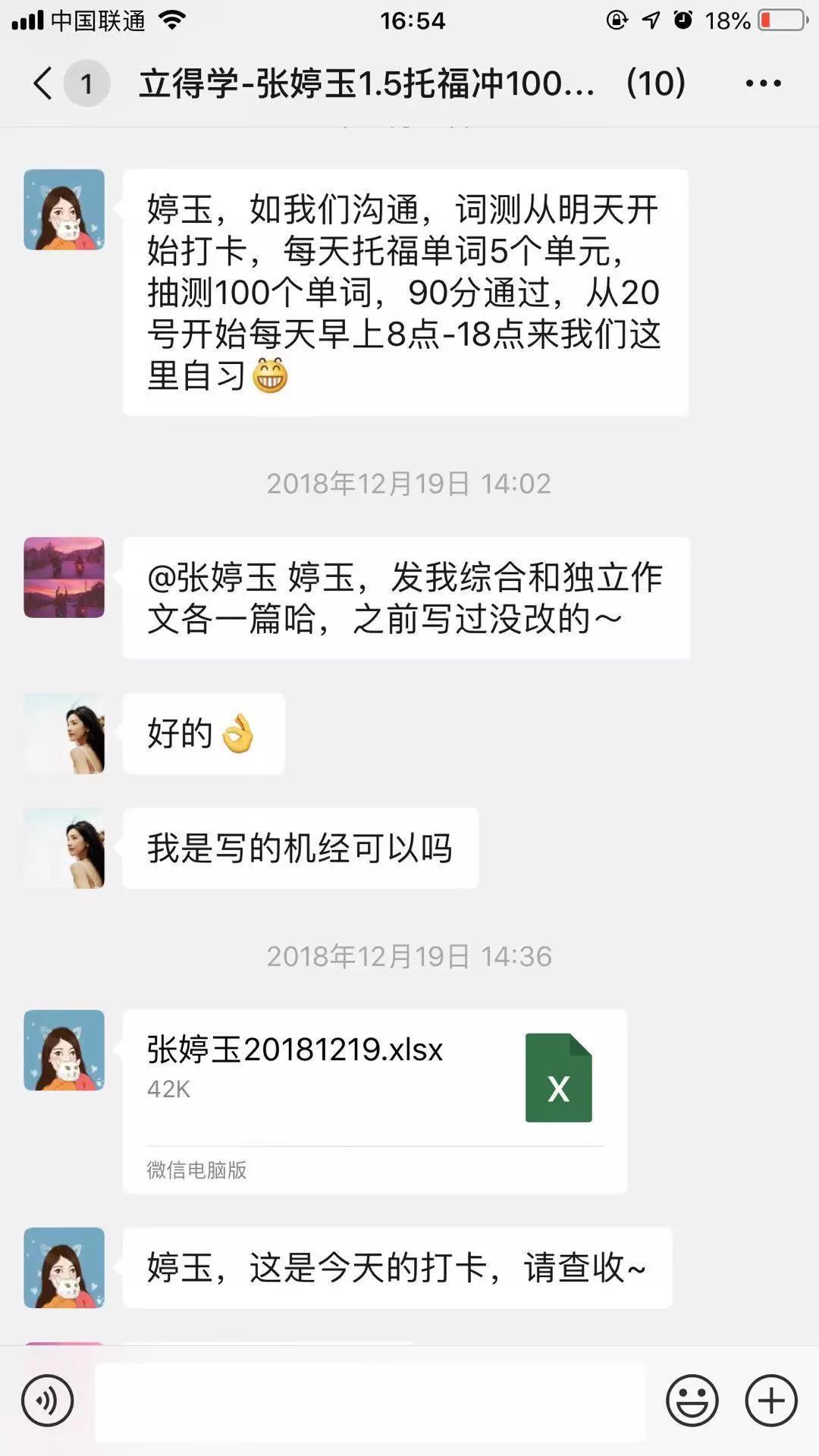This screenshot has width=819, height=1456.
Task: View profile of sender with sunset avatar
Action: (64, 578)
